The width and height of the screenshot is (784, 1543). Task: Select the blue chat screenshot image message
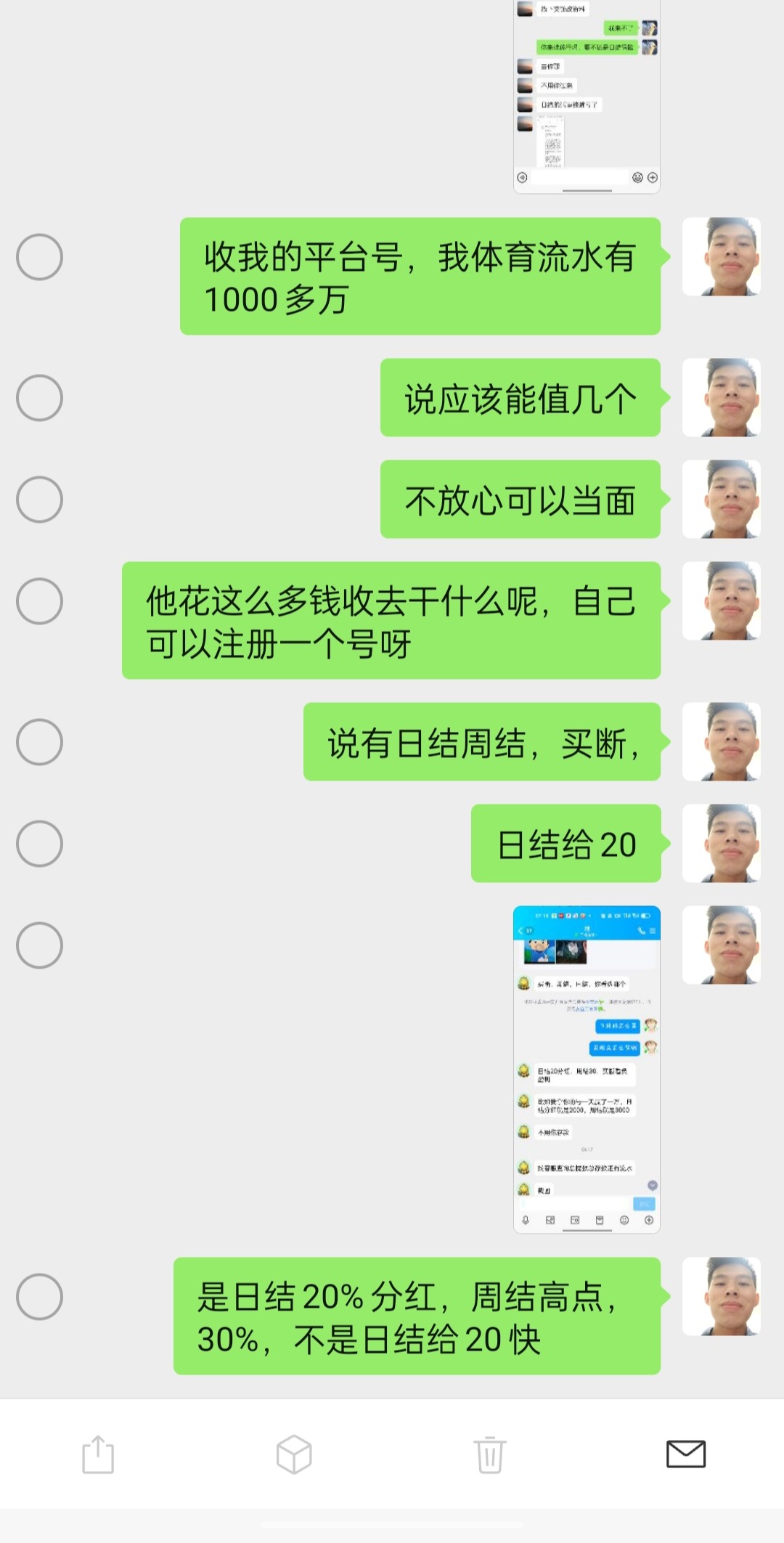[39, 945]
